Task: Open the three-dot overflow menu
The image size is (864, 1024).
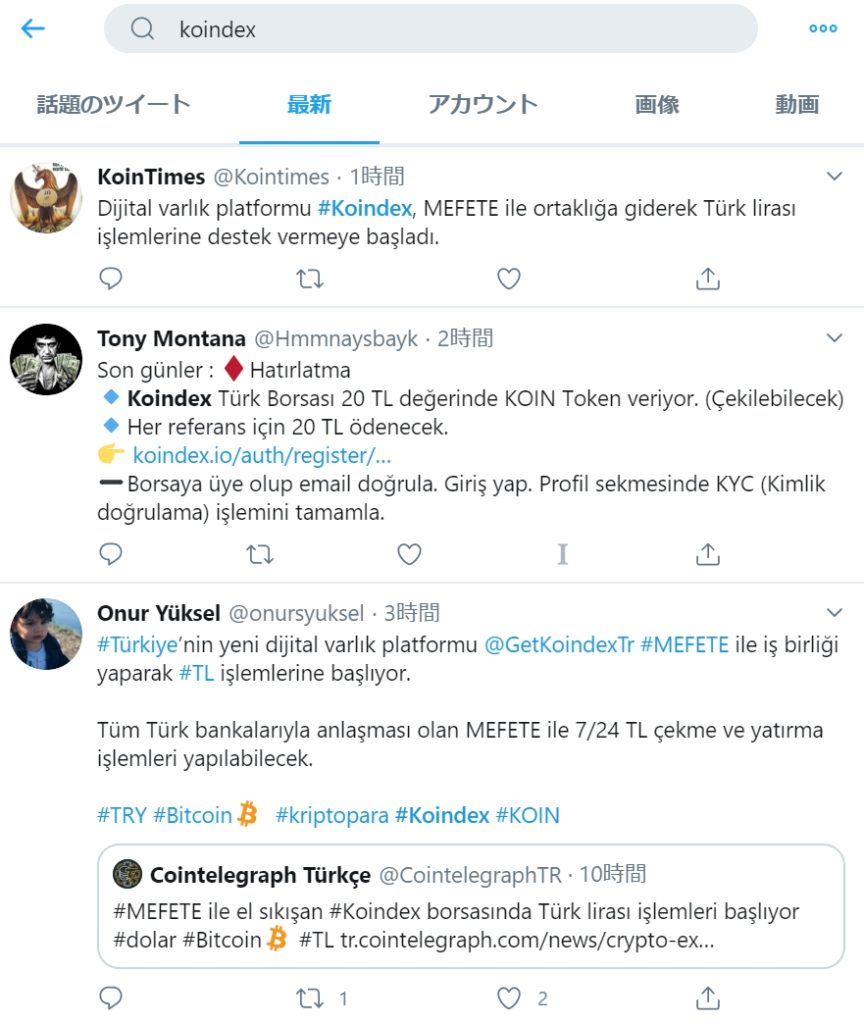Action: point(822,28)
